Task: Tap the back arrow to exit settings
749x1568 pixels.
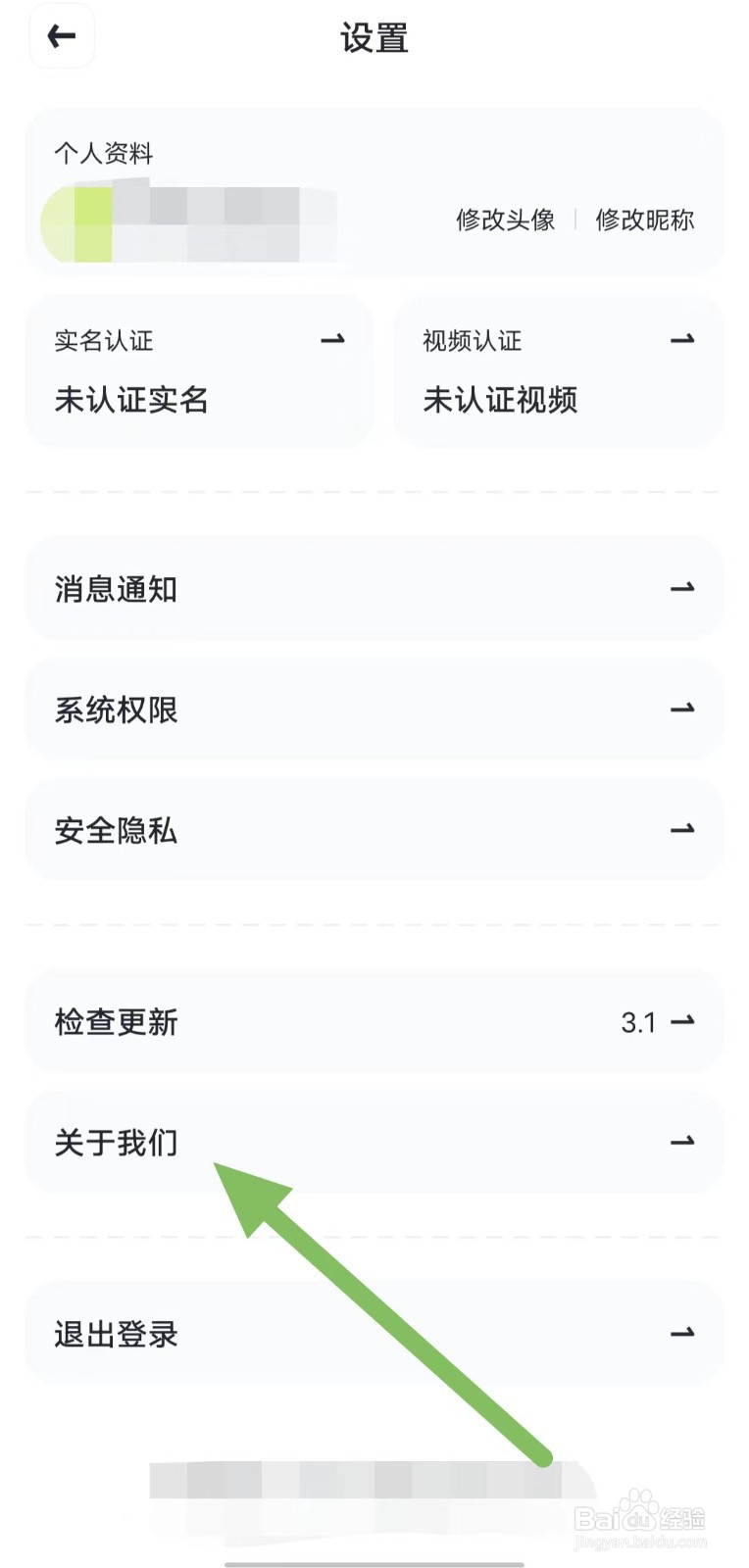Action: click(61, 35)
